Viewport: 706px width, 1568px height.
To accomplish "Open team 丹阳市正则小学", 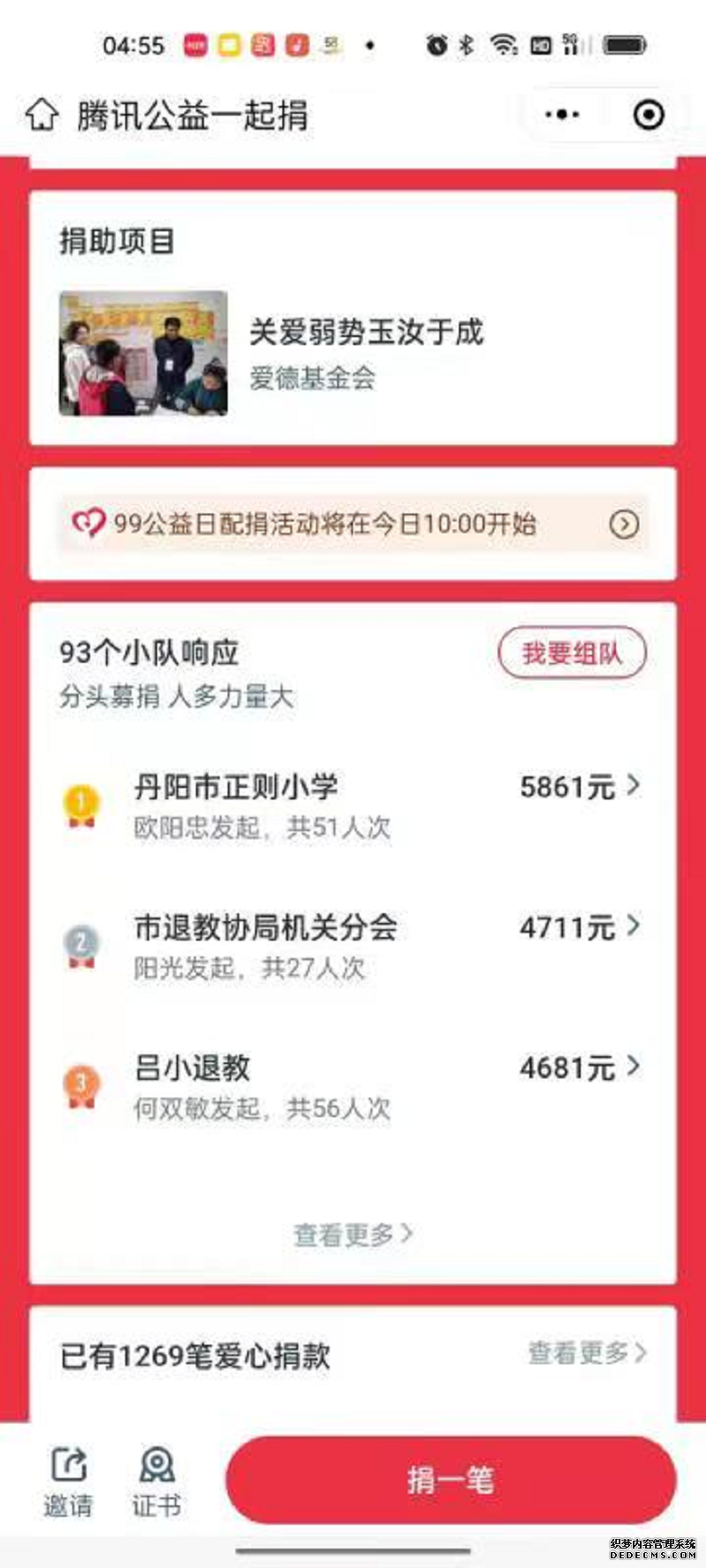I will point(353,805).
